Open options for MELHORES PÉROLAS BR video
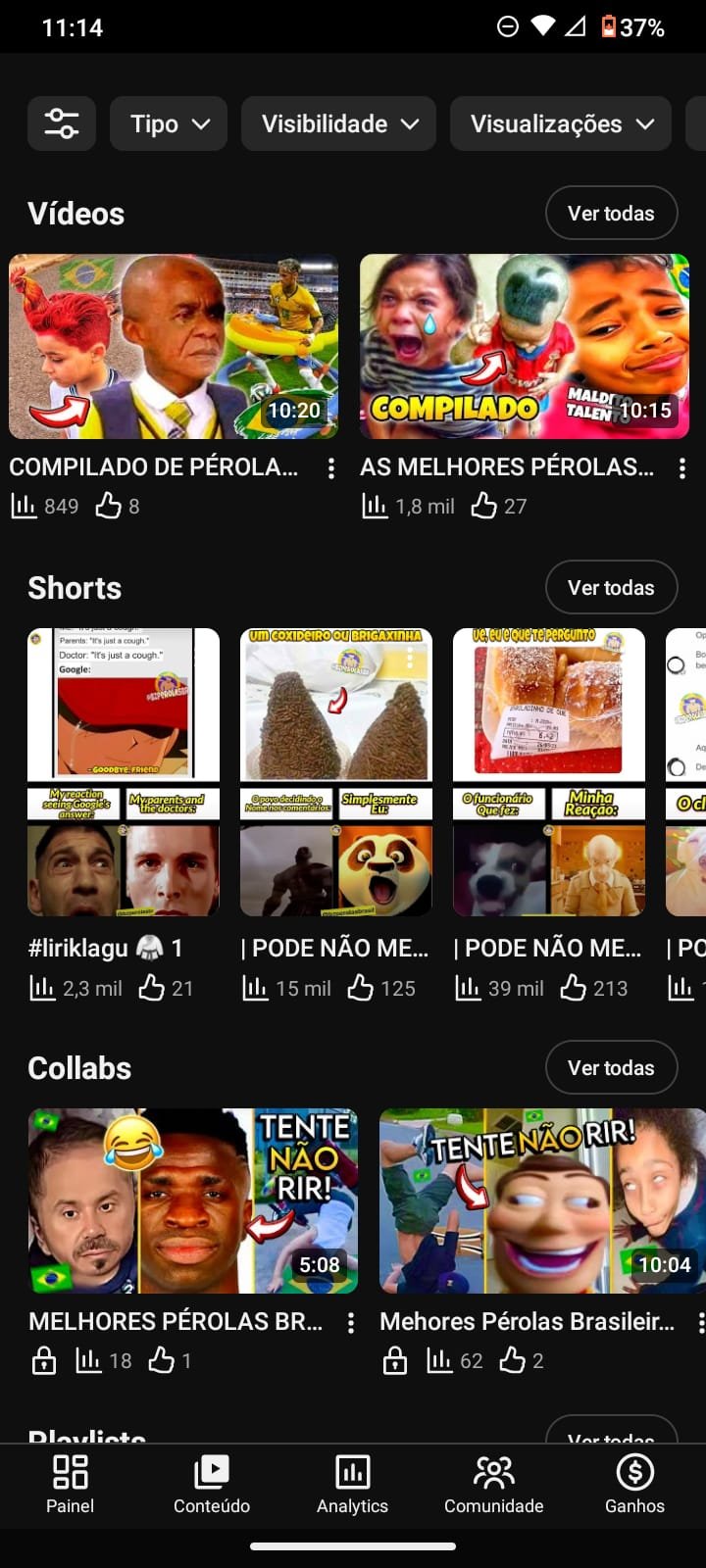Image resolution: width=706 pixels, height=1568 pixels. (x=351, y=1323)
